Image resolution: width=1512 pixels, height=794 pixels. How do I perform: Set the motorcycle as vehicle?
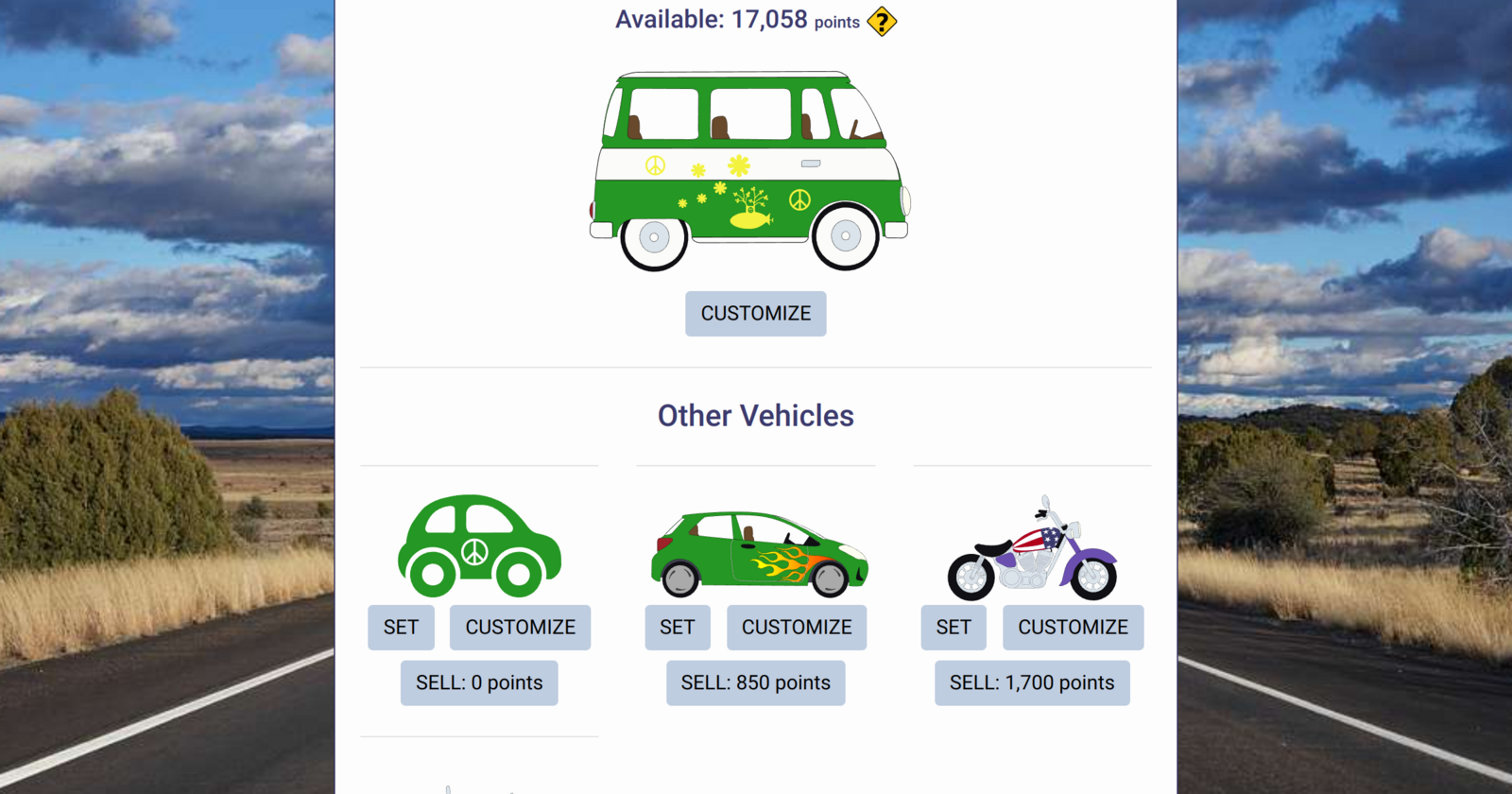coord(953,628)
